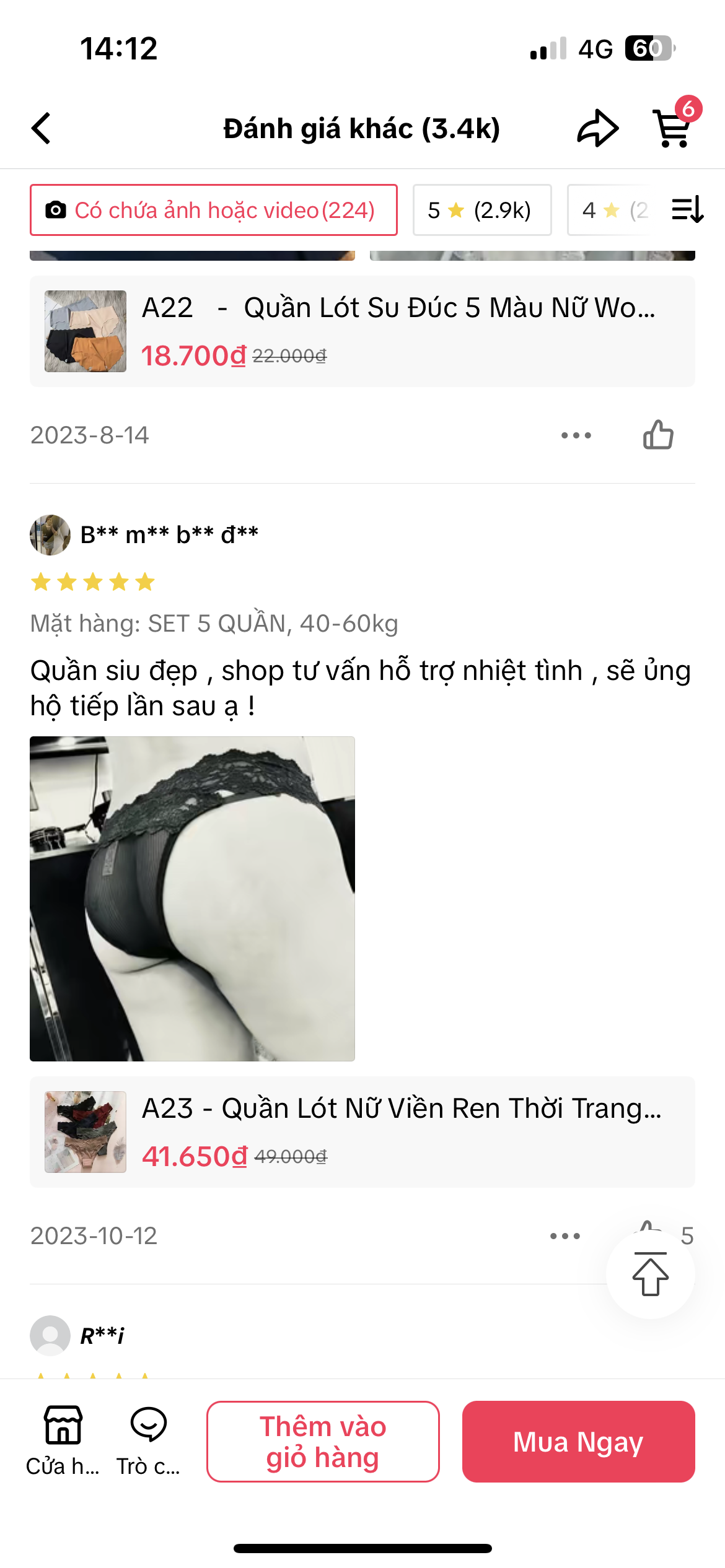The width and height of the screenshot is (725, 1568).
Task: Like the review dated 2023-8-14
Action: tap(658, 435)
